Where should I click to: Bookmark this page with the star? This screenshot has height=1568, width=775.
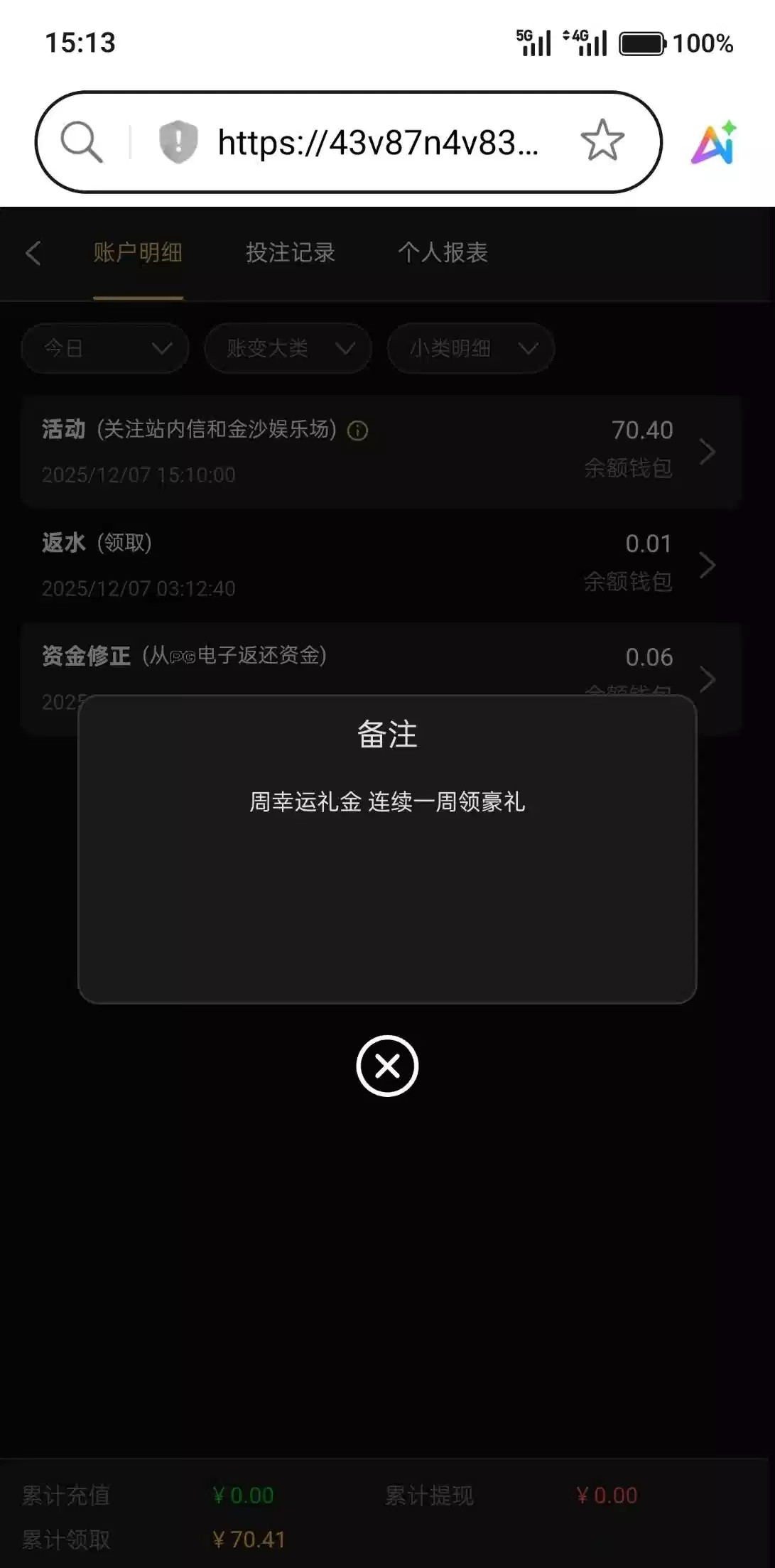[x=602, y=140]
